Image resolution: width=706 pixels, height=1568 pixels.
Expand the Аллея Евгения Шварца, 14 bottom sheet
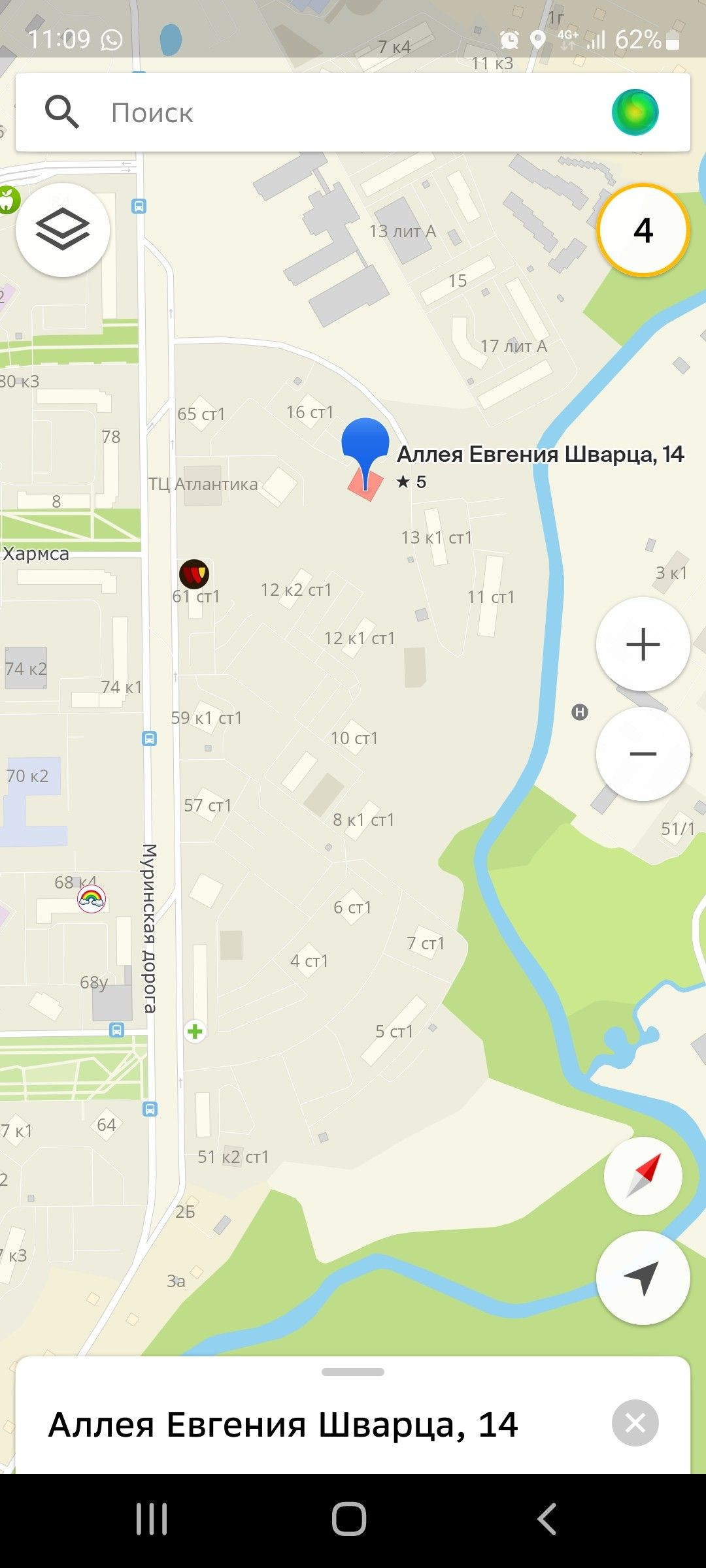point(353,1372)
